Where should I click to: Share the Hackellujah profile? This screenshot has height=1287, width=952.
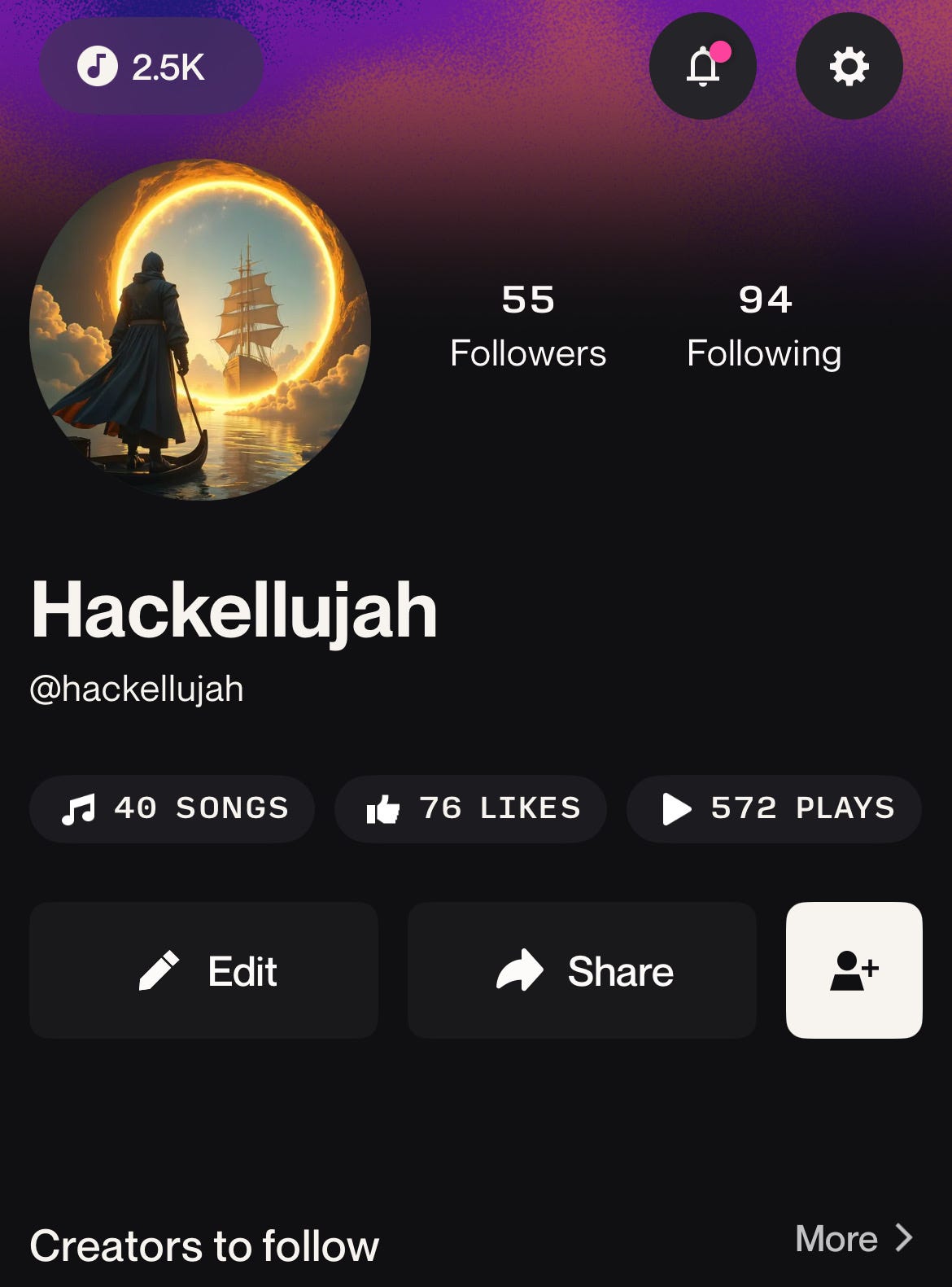pos(582,970)
